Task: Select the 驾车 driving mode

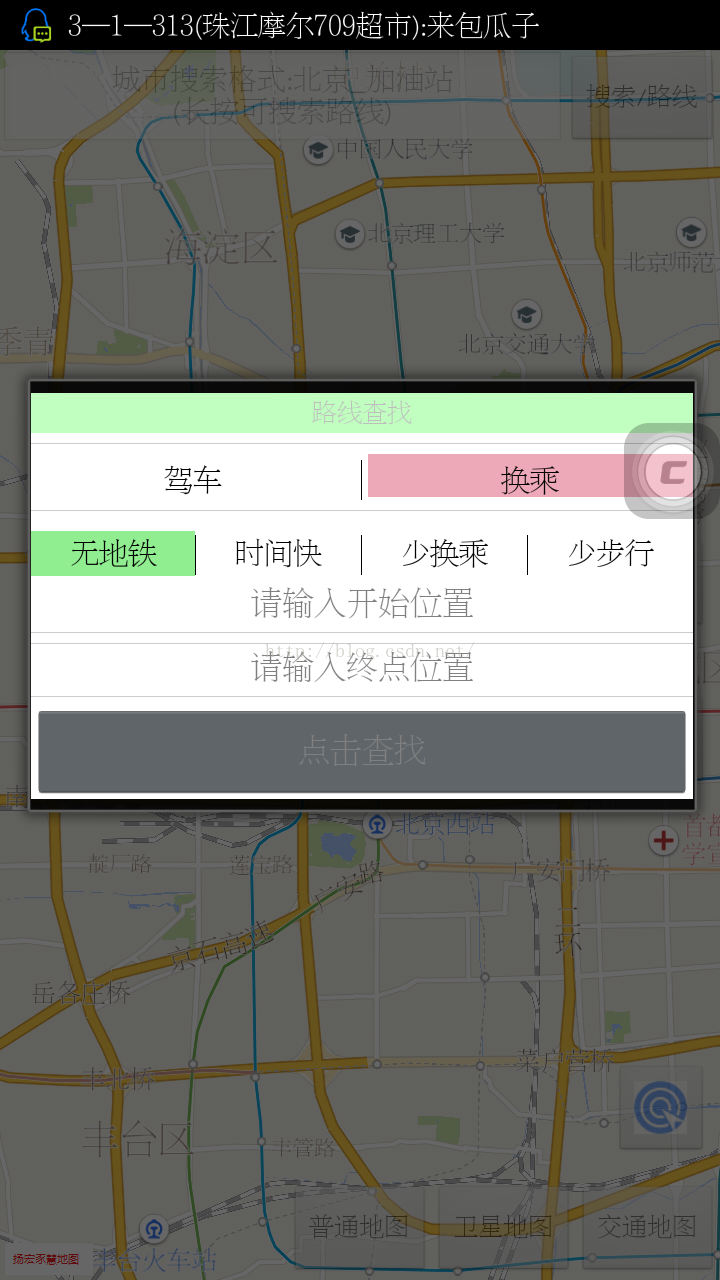Action: pos(194,480)
